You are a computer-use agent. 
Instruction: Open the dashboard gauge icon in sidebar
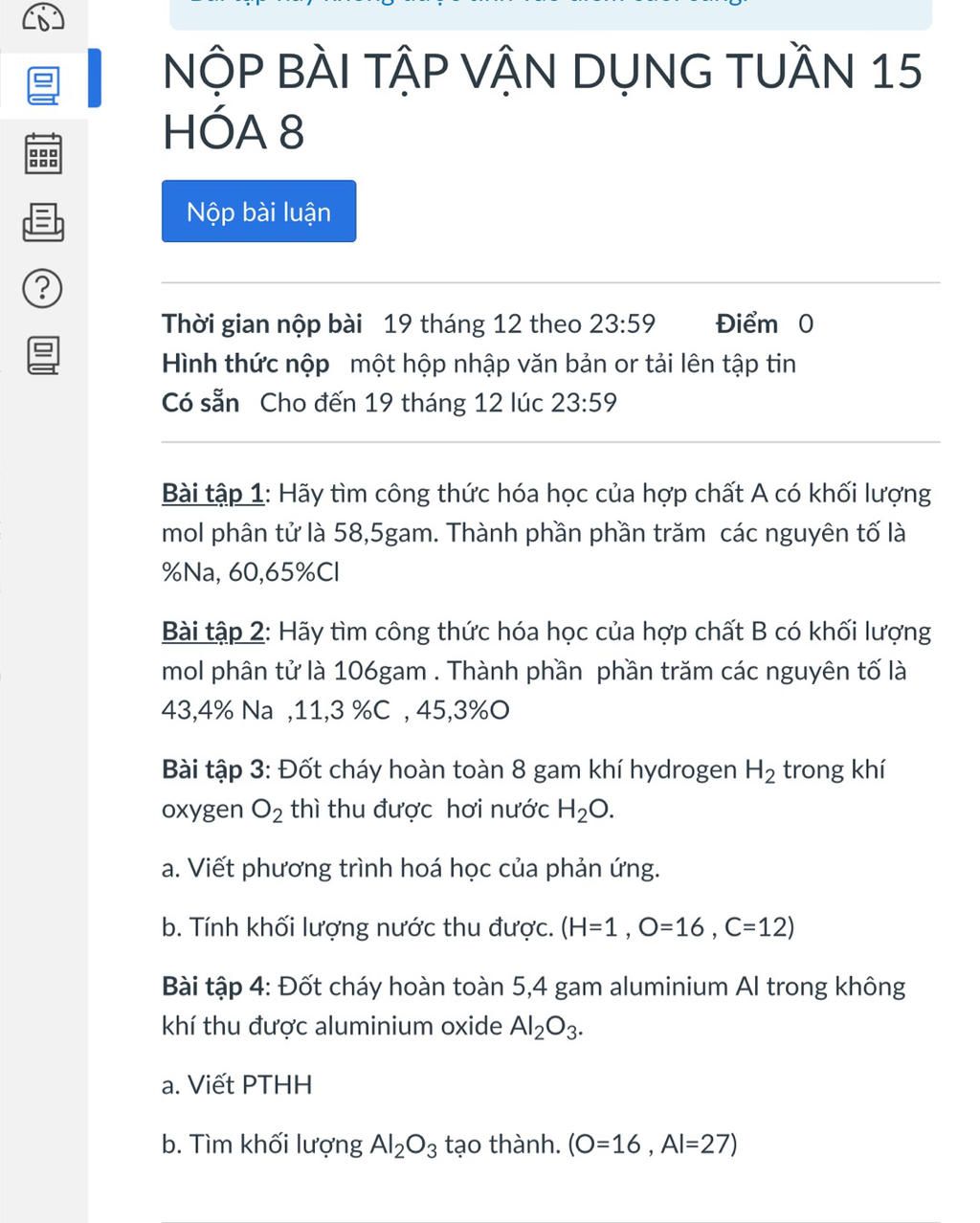[43, 16]
